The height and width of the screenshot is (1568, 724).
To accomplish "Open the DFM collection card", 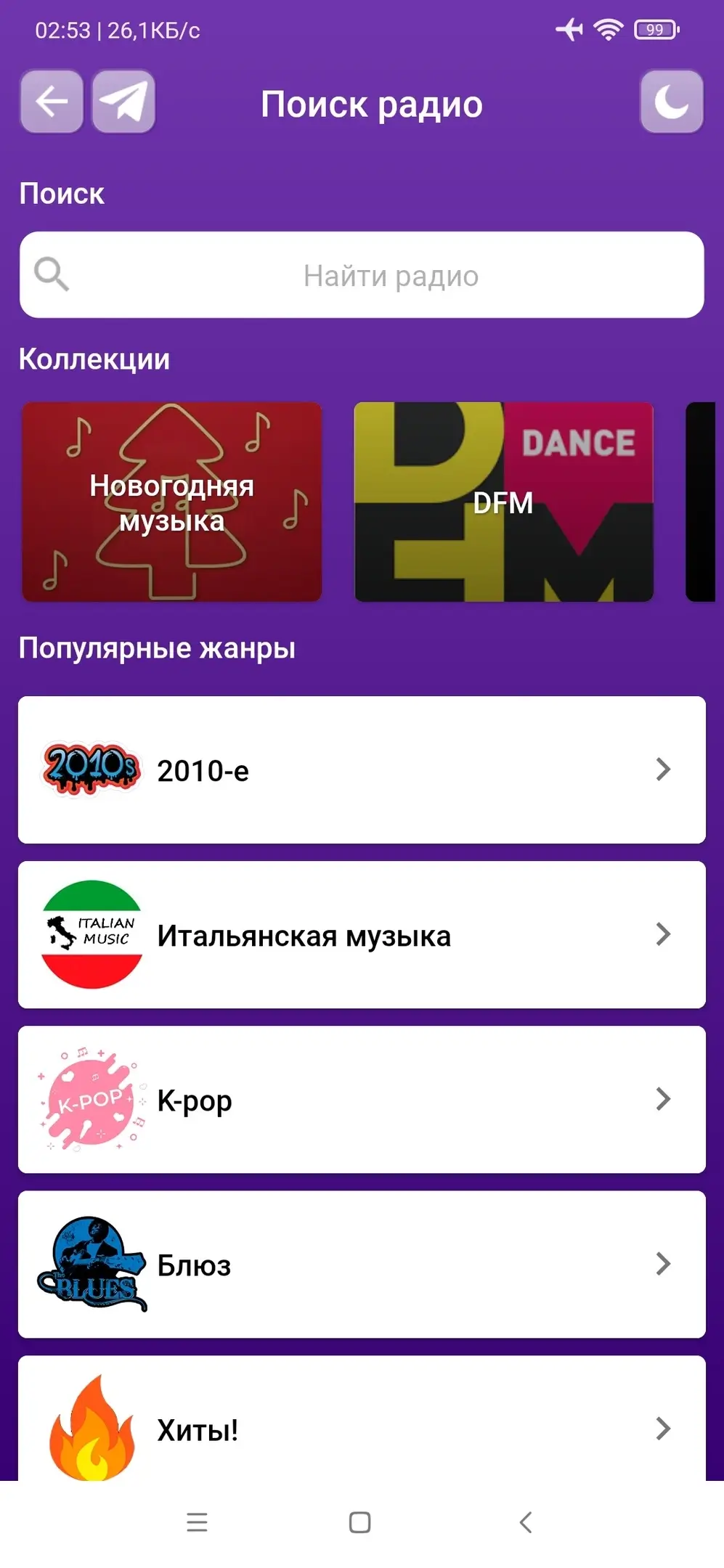I will (503, 502).
